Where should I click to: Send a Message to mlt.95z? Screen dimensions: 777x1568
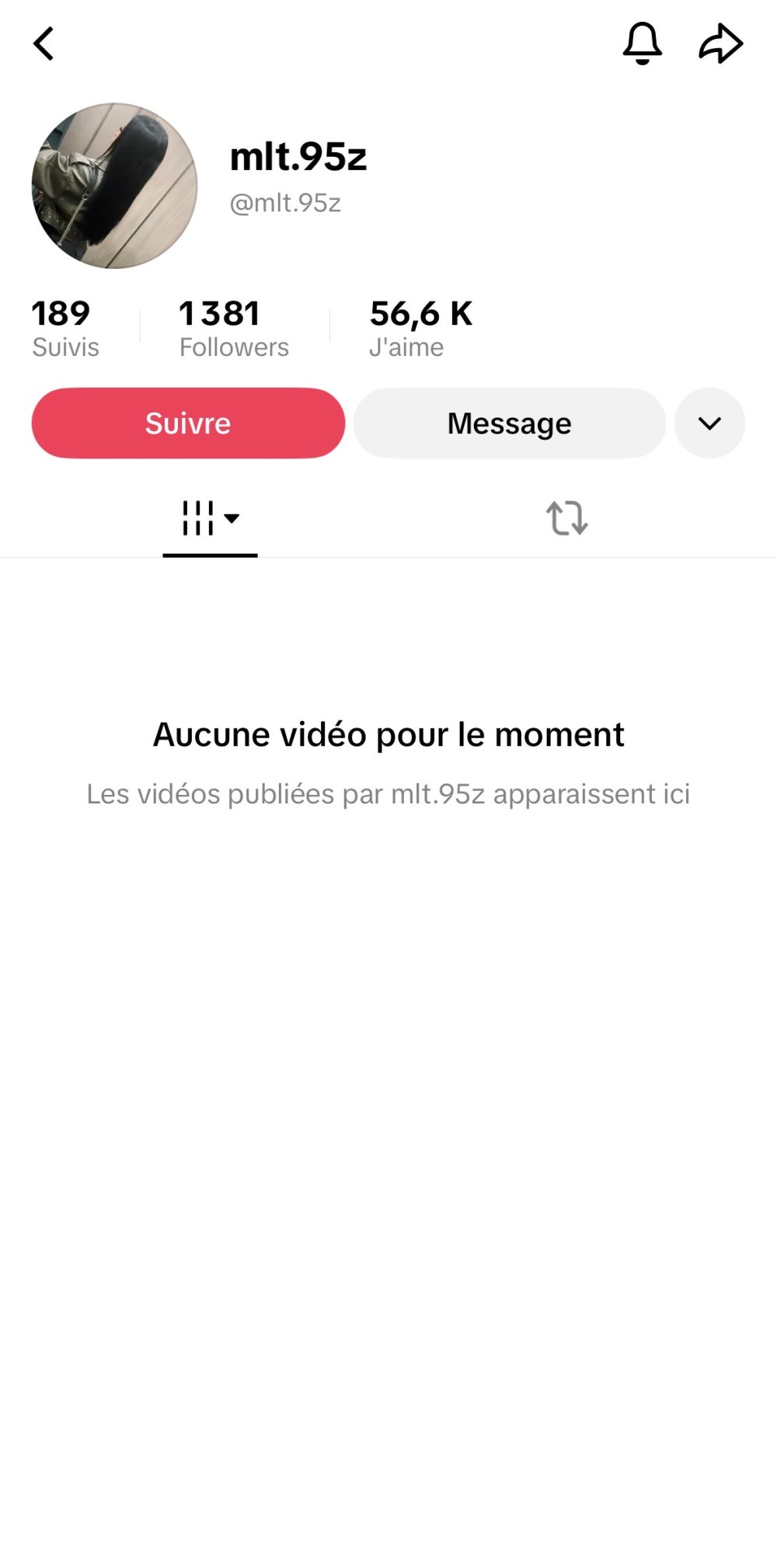(509, 423)
